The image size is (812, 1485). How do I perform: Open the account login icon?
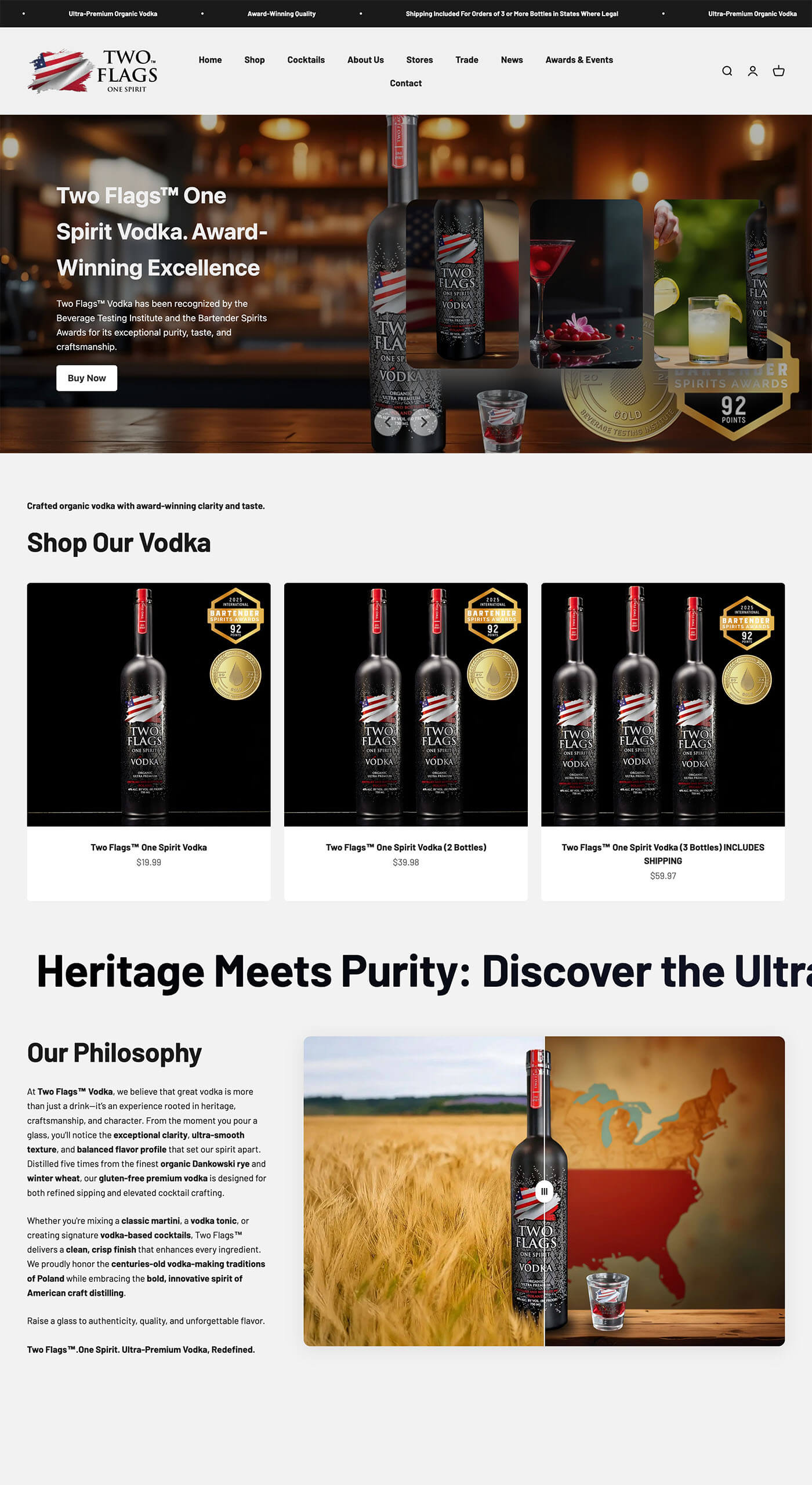coord(752,71)
